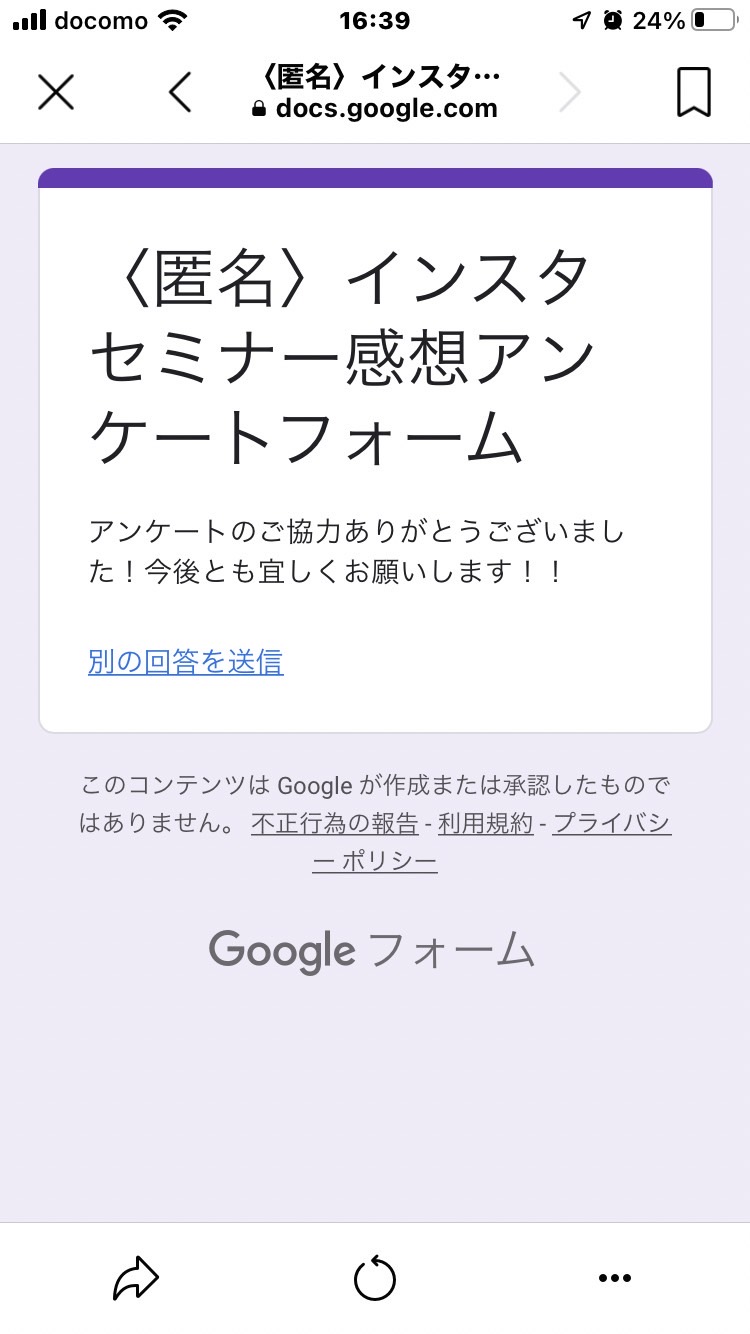Open the 不正行為の報告 link
This screenshot has width=750, height=1334.
point(335,824)
